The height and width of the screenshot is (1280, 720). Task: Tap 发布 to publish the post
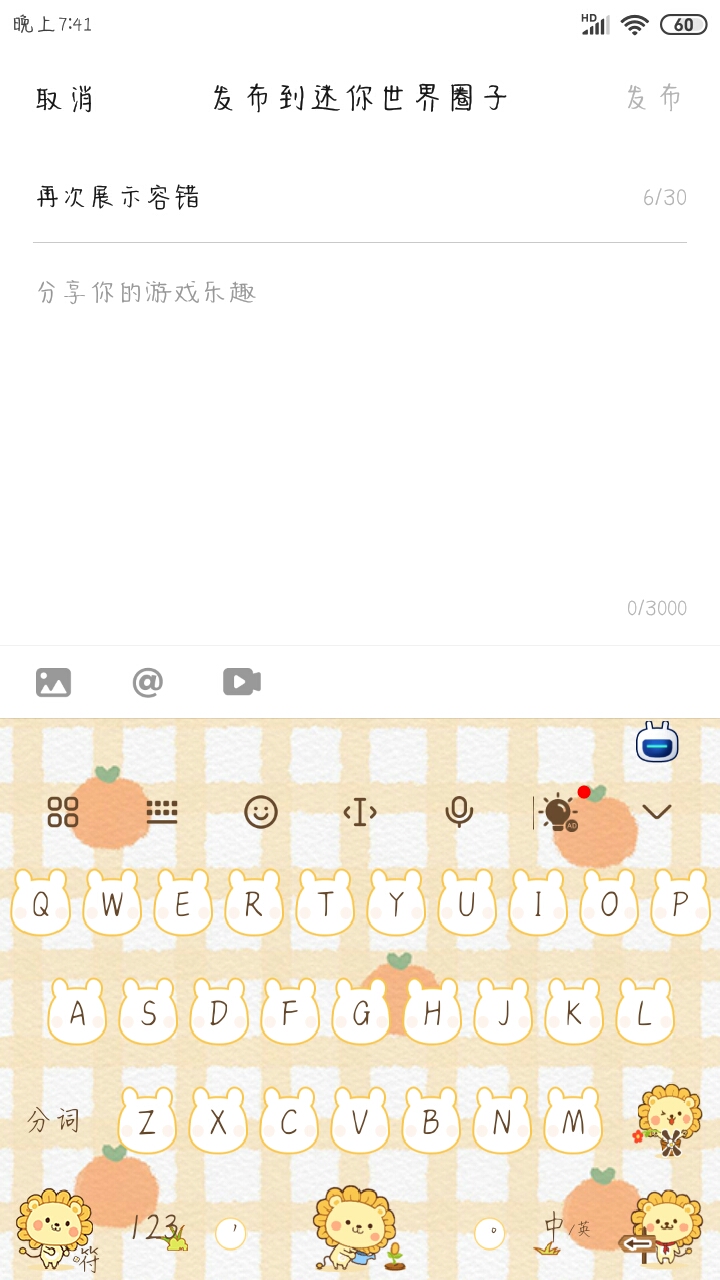pos(654,98)
